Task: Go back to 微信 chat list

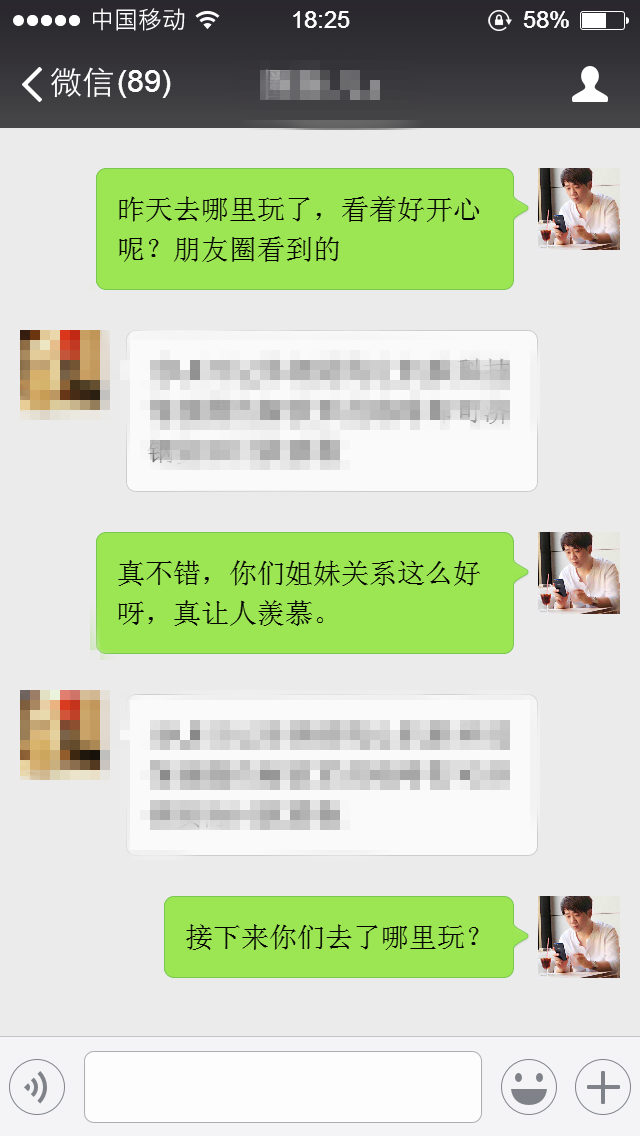Action: click(x=95, y=83)
